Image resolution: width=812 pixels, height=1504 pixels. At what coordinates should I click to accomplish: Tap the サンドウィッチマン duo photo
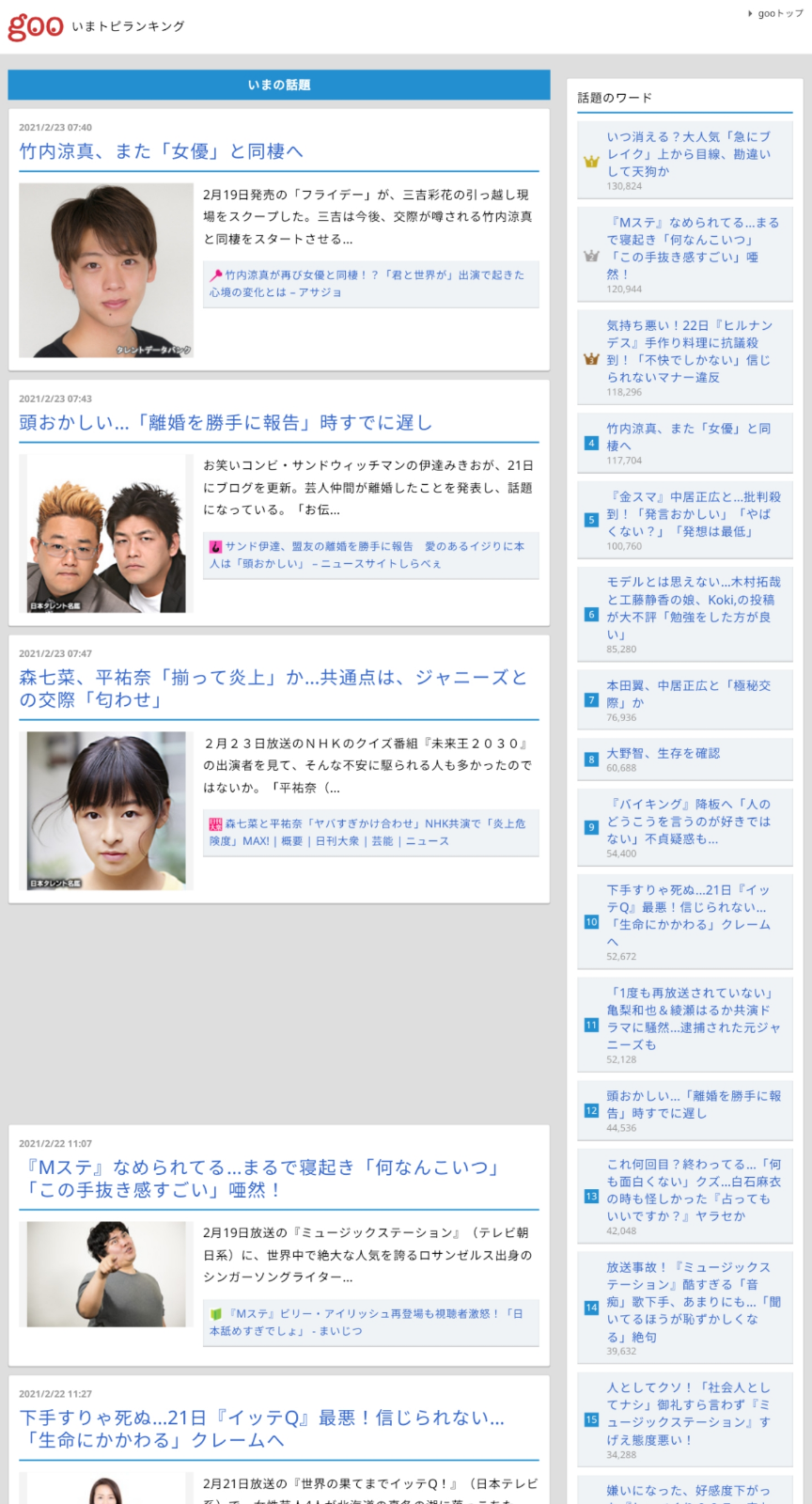point(105,534)
